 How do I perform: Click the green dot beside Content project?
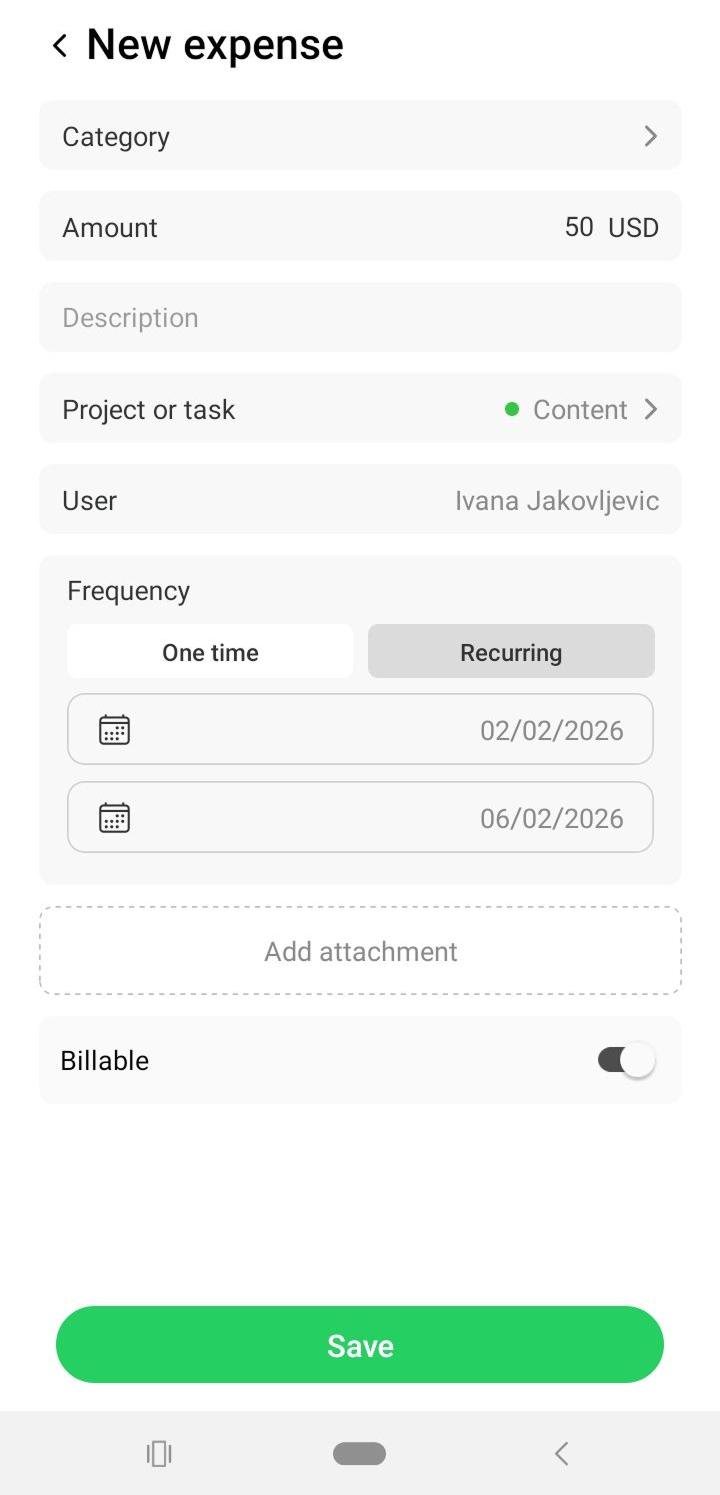click(513, 409)
